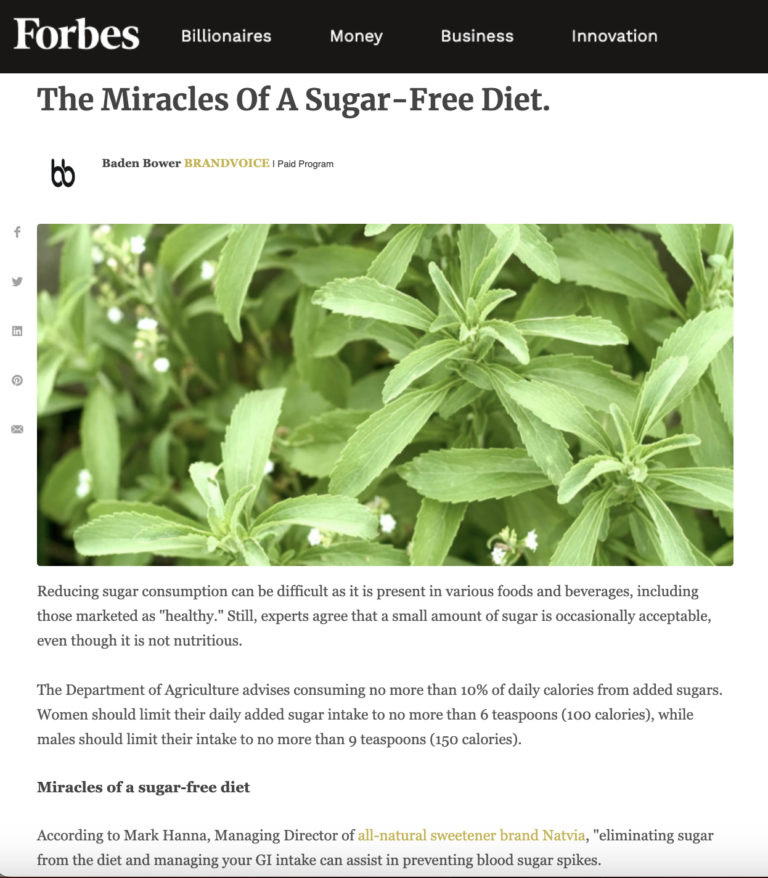The width and height of the screenshot is (768, 878).
Task: Open the all-natural sweetener brand Natvia link
Action: (x=471, y=835)
